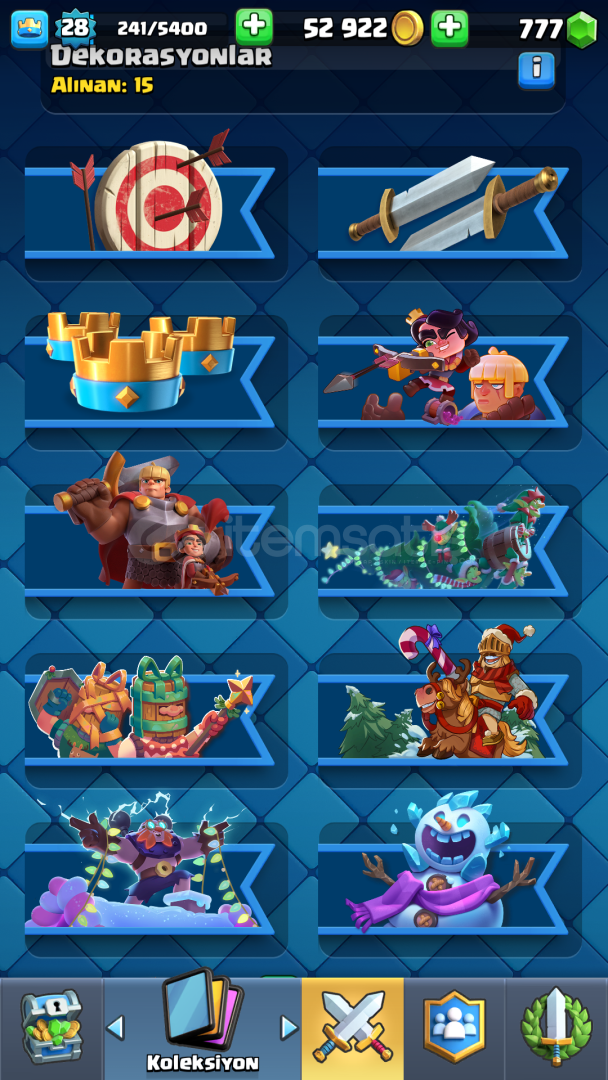608x1080 pixels.
Task: Open the info button for Dekorasyonlar
Action: pos(536,70)
